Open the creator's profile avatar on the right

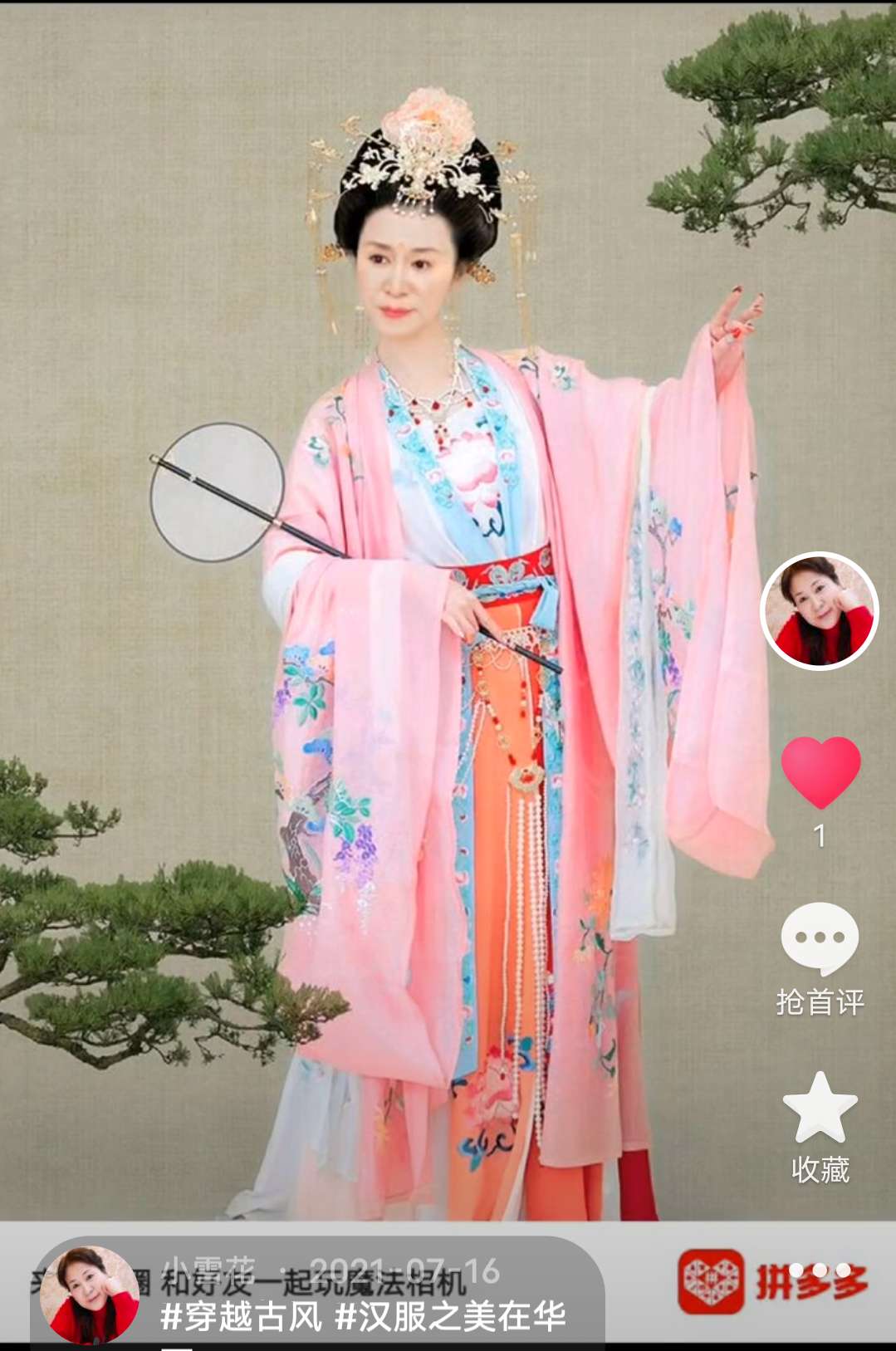[x=820, y=611]
